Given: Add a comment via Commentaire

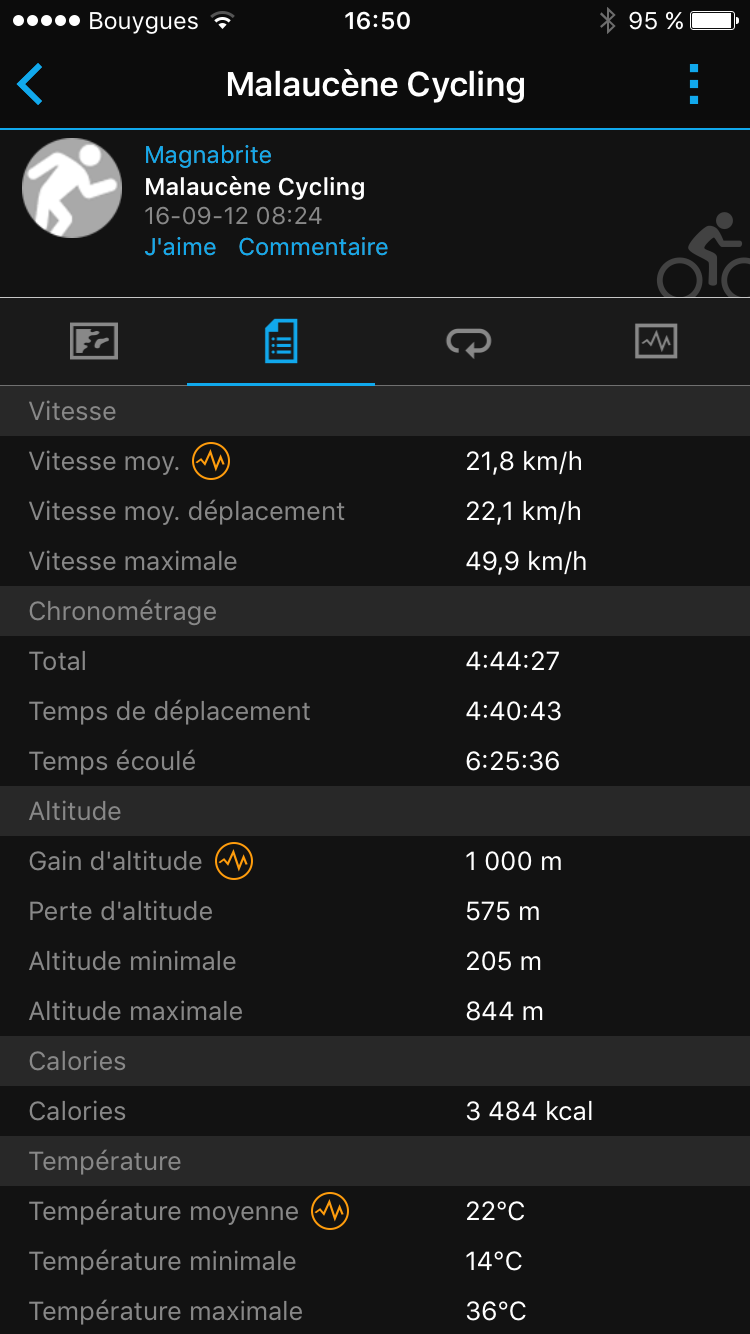Looking at the screenshot, I should [313, 247].
